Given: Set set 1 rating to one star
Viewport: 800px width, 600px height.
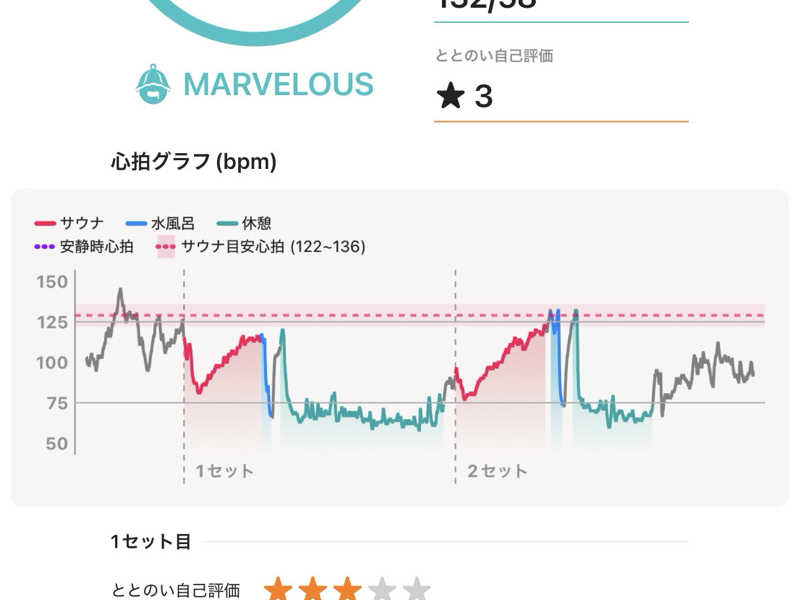Looking at the screenshot, I should point(278,590).
